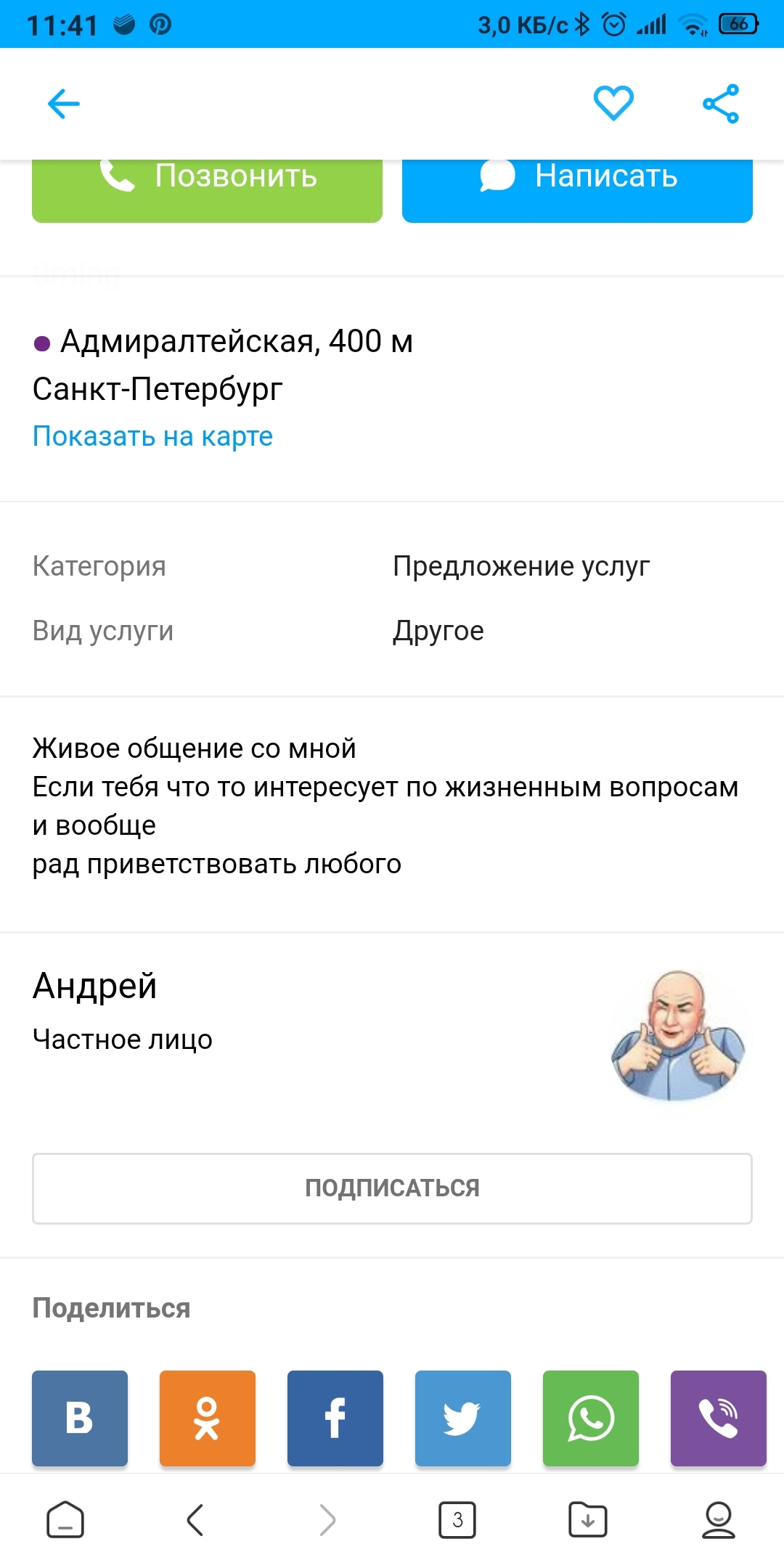Share listing on Facebook
The height and width of the screenshot is (1568, 784).
pos(335,1418)
